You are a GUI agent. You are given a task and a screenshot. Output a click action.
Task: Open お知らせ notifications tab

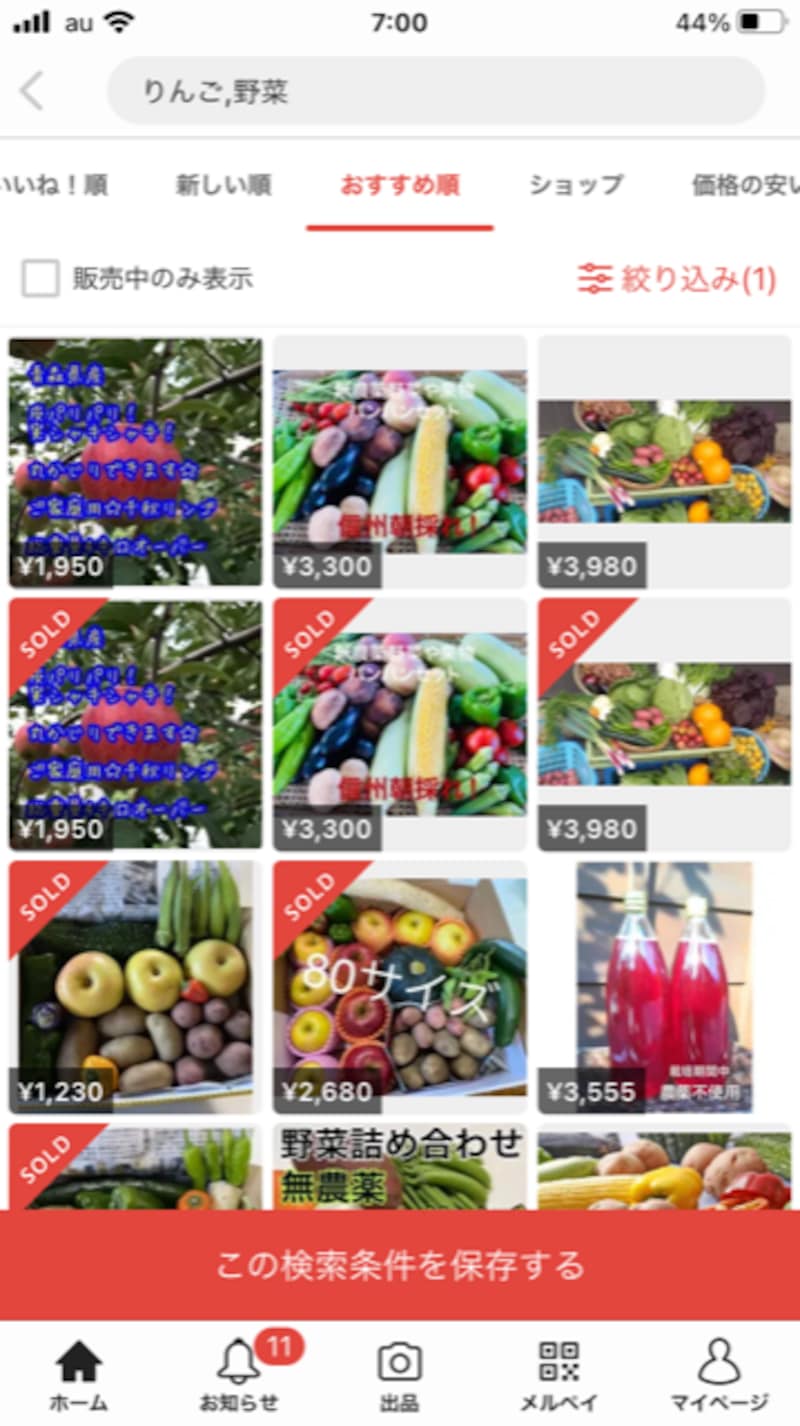pos(239,1375)
